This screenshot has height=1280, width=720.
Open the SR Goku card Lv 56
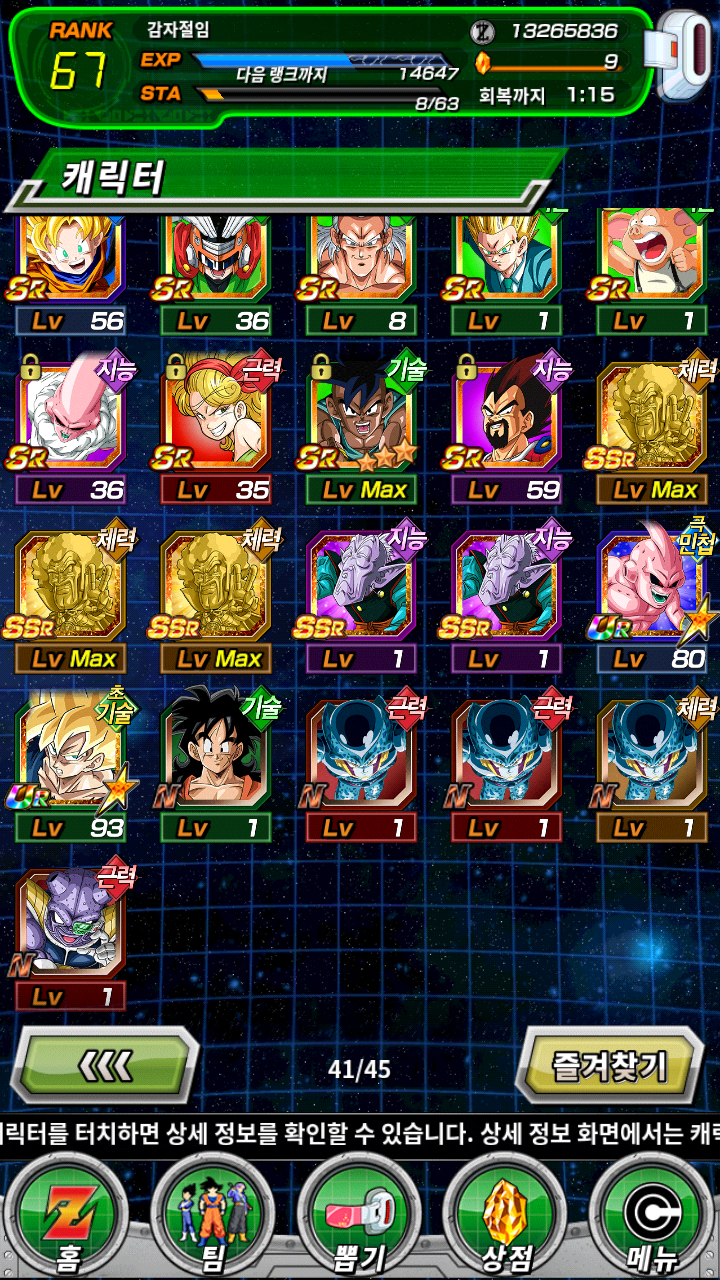tap(71, 260)
